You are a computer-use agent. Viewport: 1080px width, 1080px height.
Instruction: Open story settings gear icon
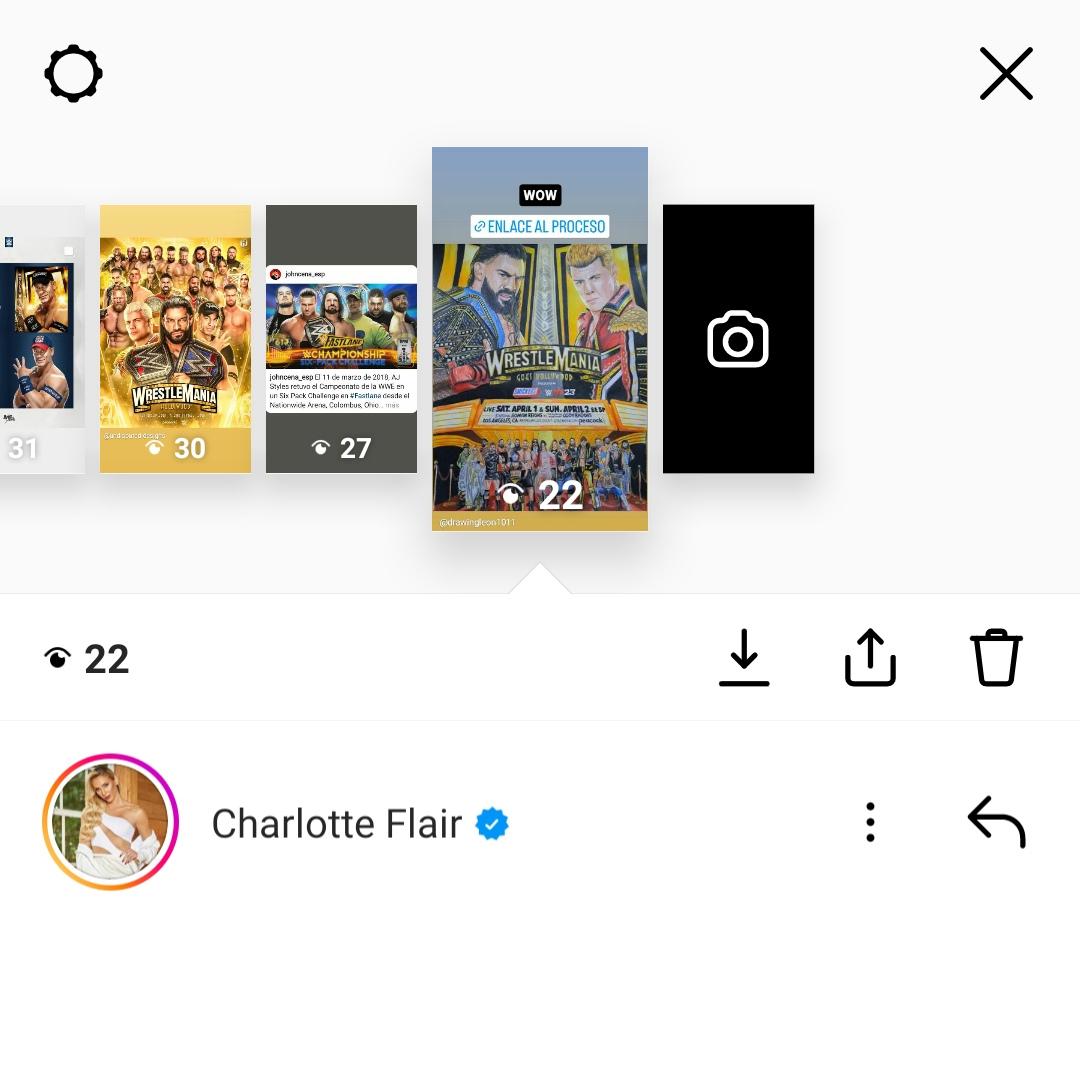click(x=74, y=74)
